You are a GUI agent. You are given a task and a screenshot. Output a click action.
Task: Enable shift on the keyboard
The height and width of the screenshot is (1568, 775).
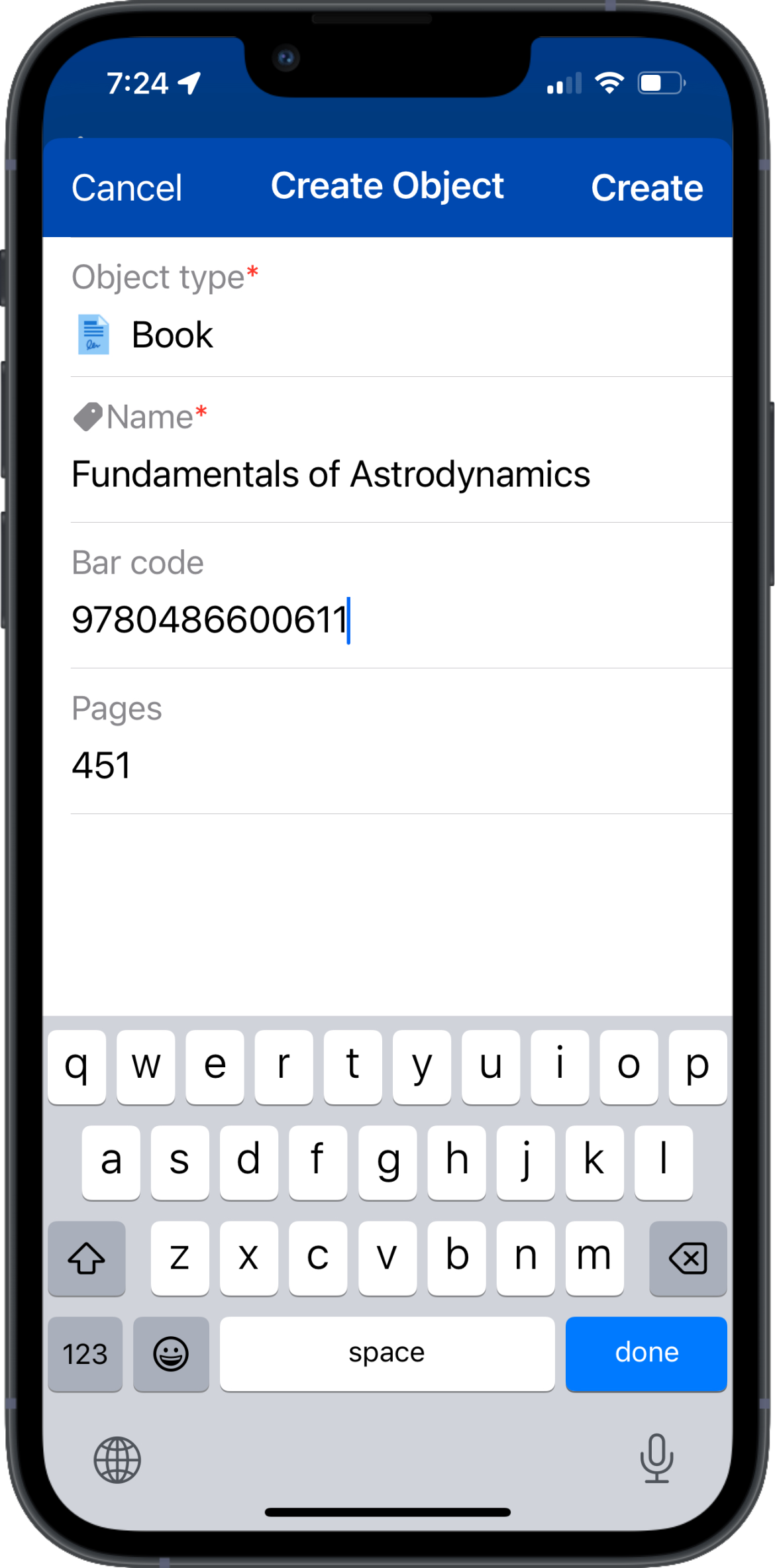[x=87, y=1258]
